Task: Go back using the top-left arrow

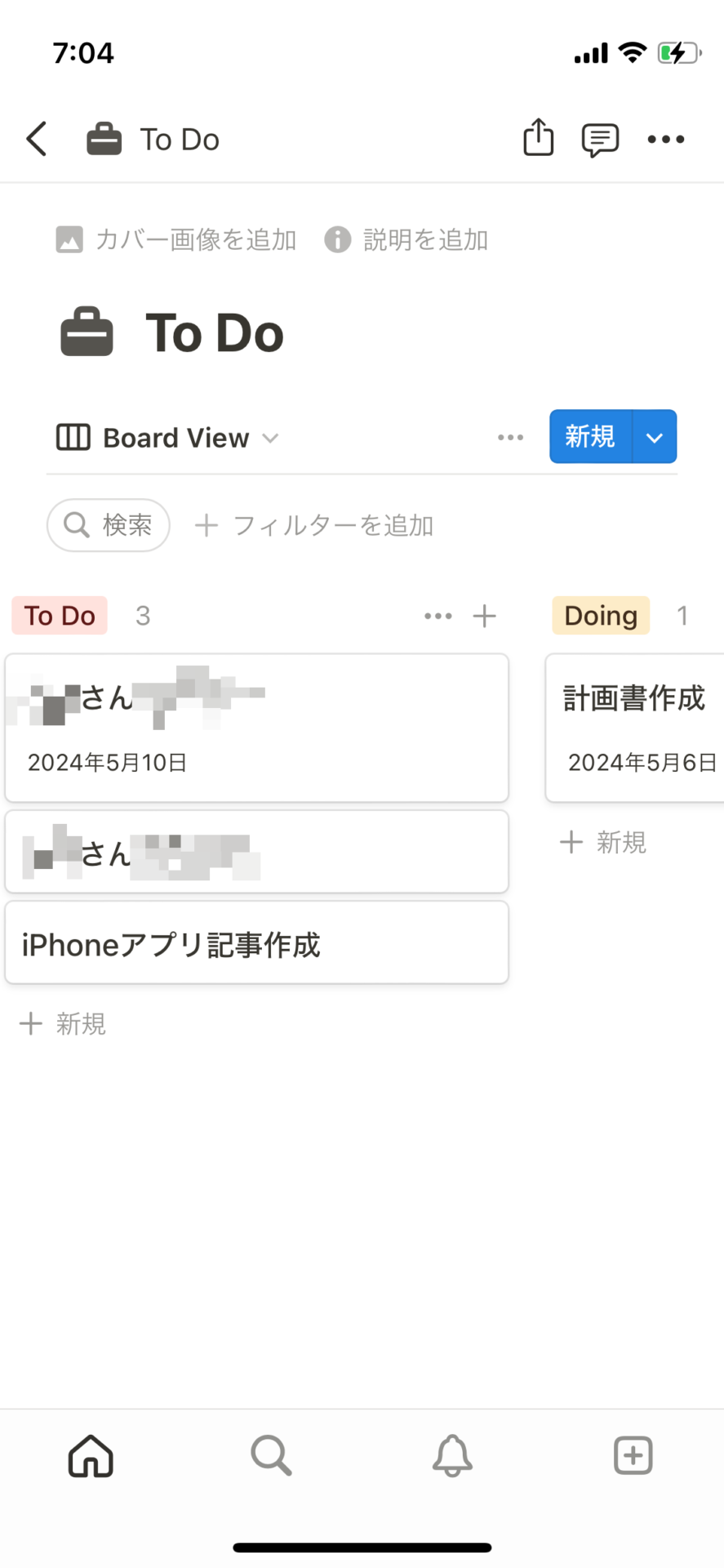Action: 37,139
